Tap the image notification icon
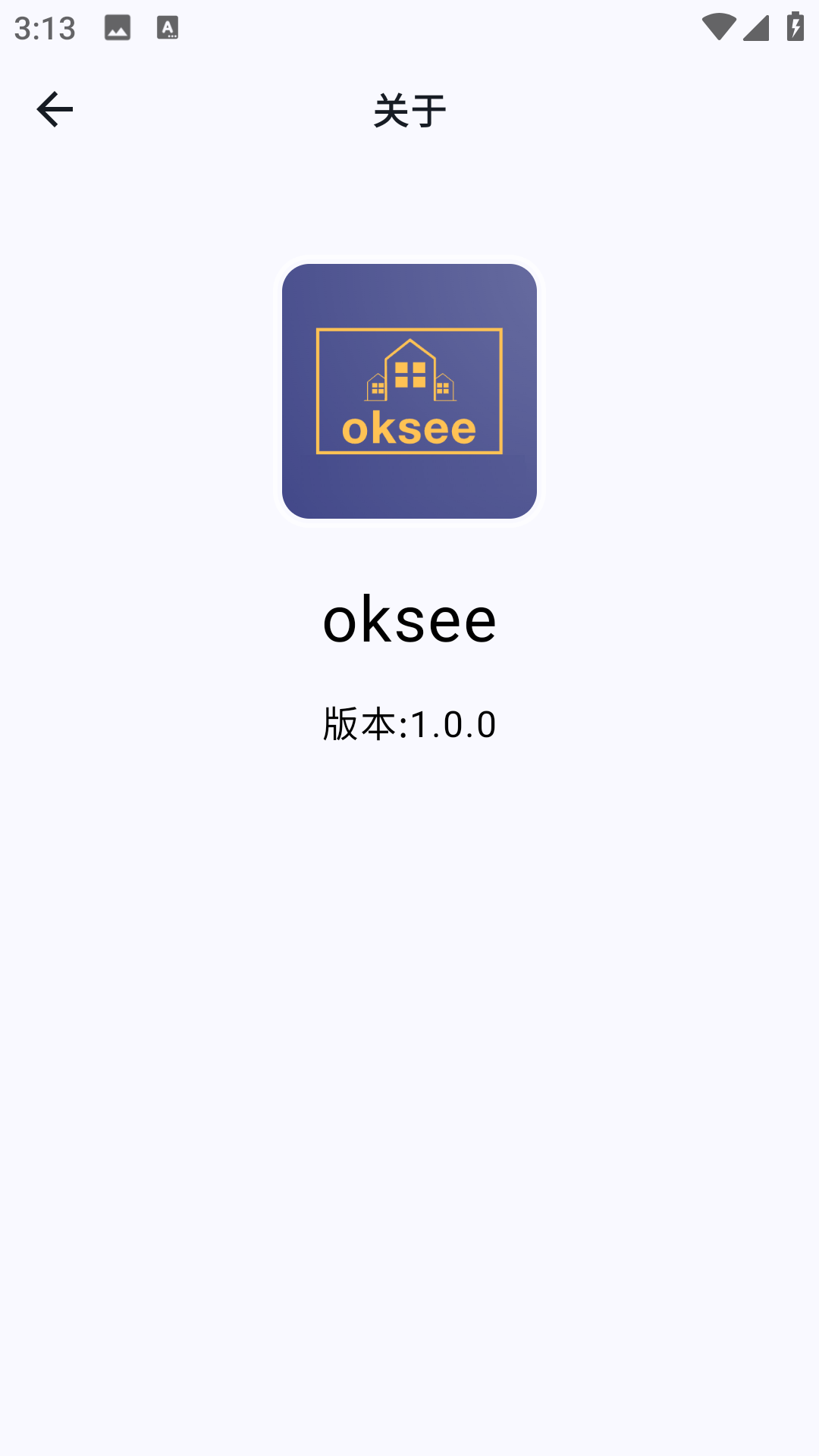The height and width of the screenshot is (1456, 819). (x=118, y=27)
